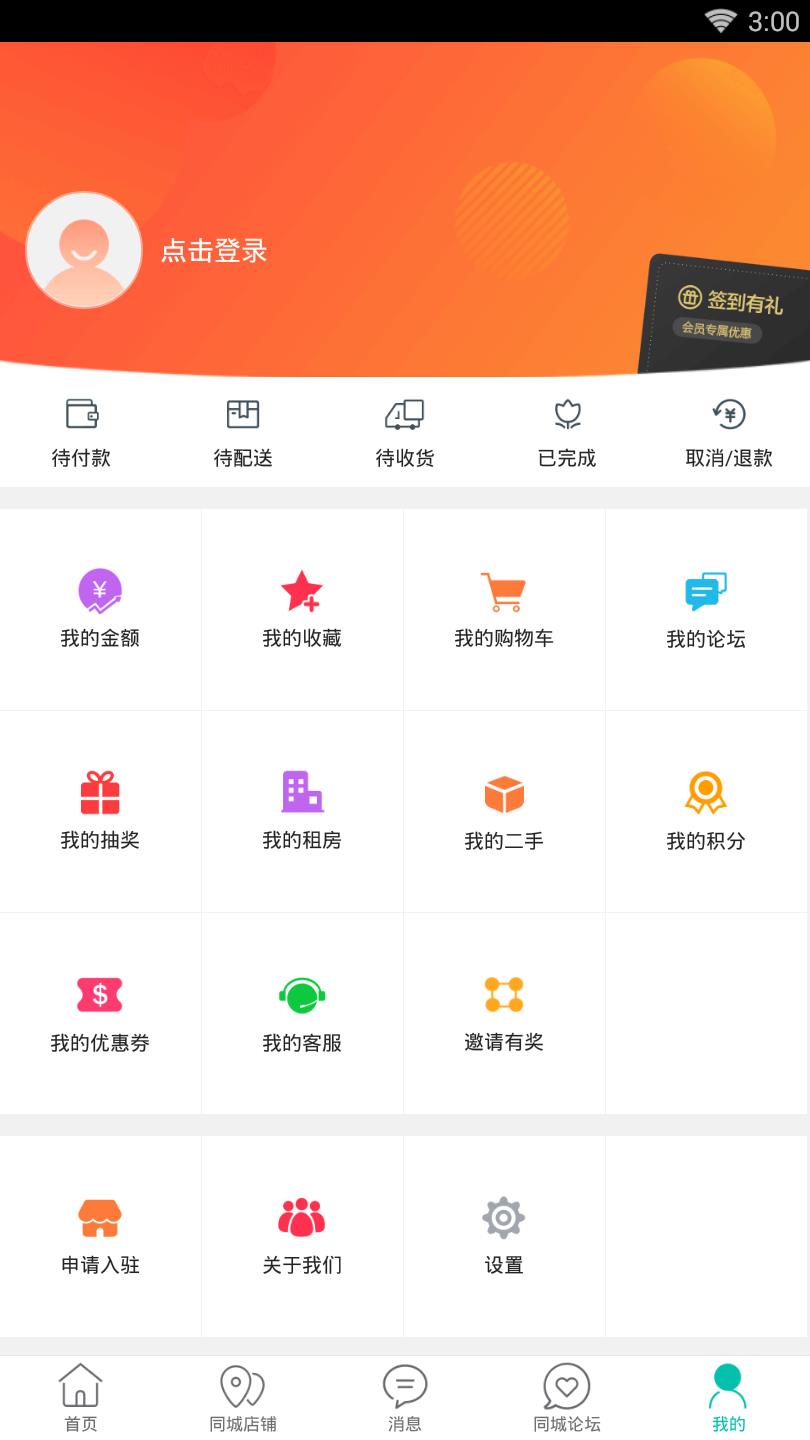
Task: Open 我的抽奖 lottery
Action: (100, 811)
